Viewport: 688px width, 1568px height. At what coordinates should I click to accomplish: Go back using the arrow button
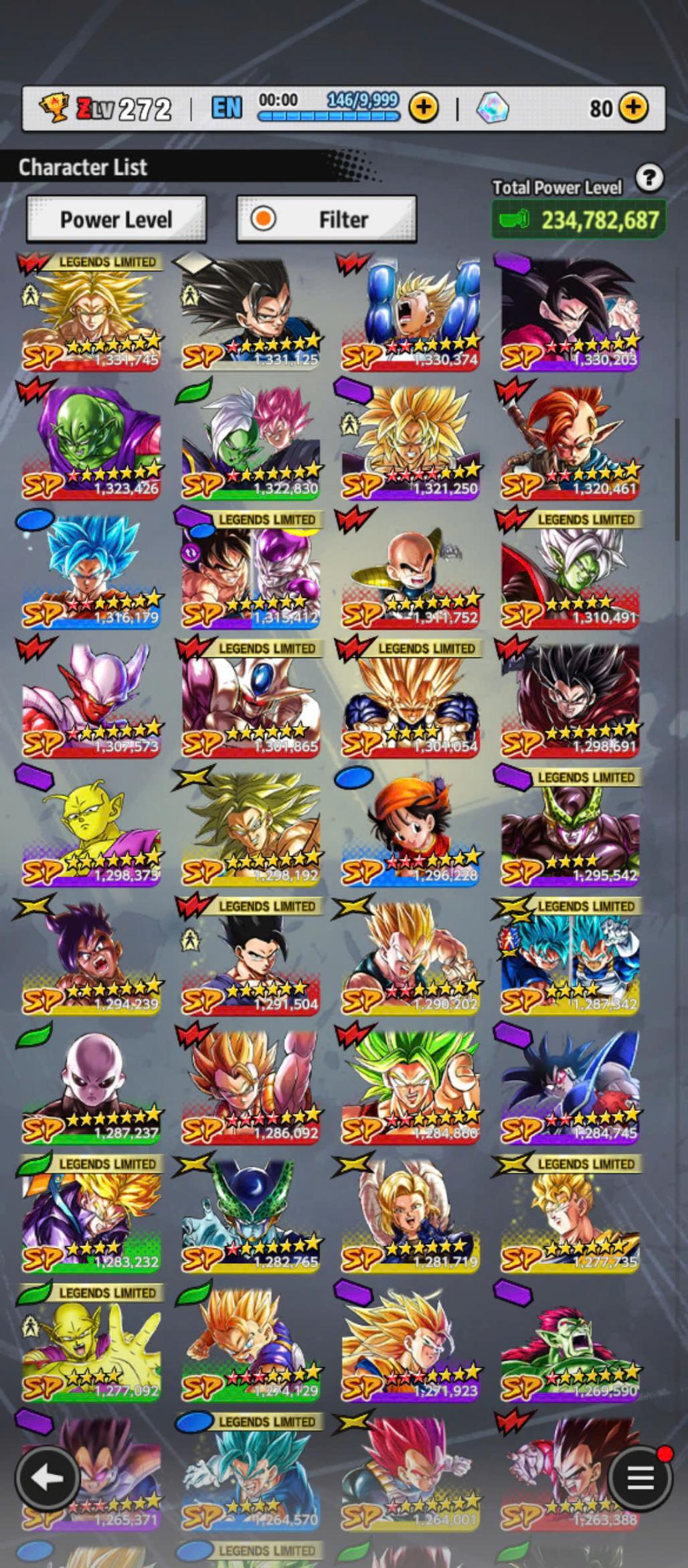point(46,1479)
